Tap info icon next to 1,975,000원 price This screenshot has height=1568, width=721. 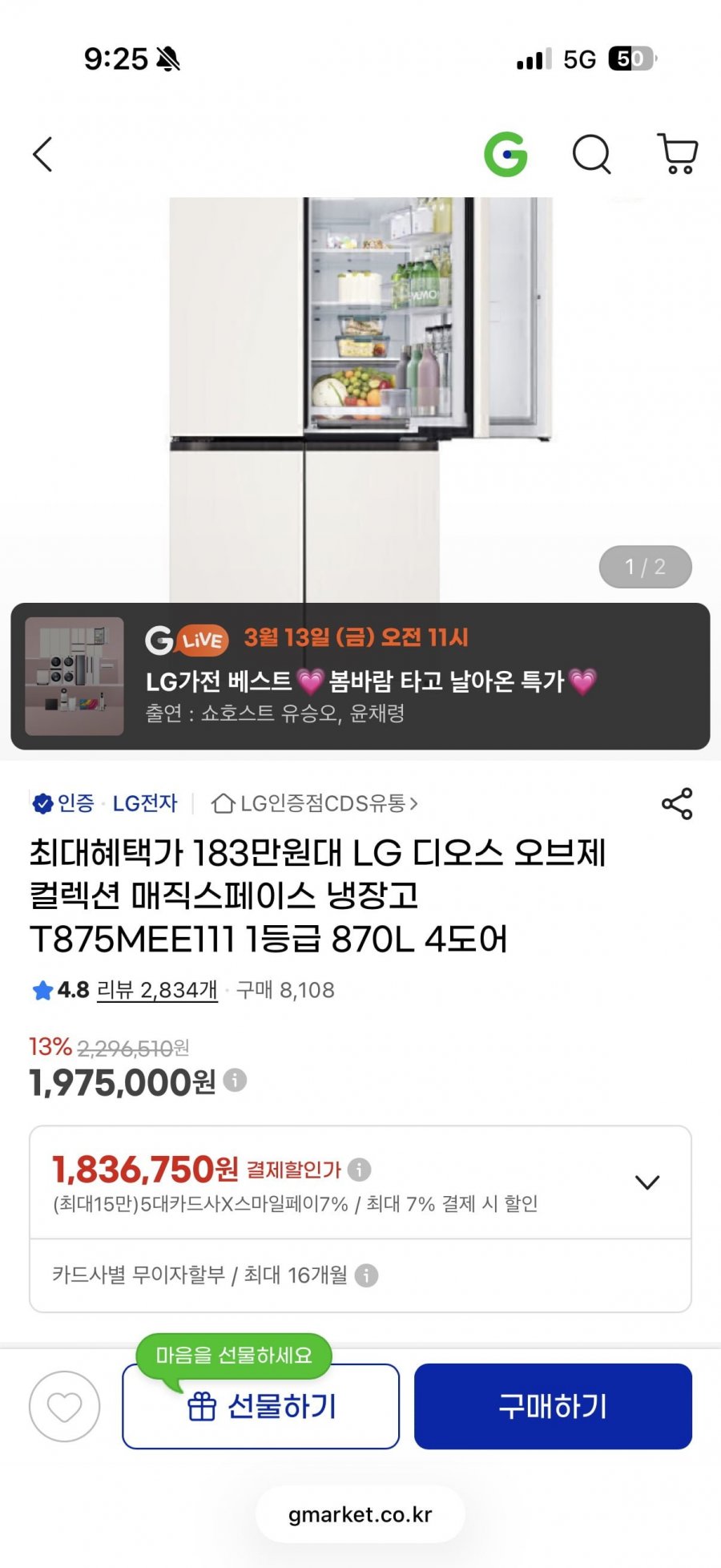235,1080
